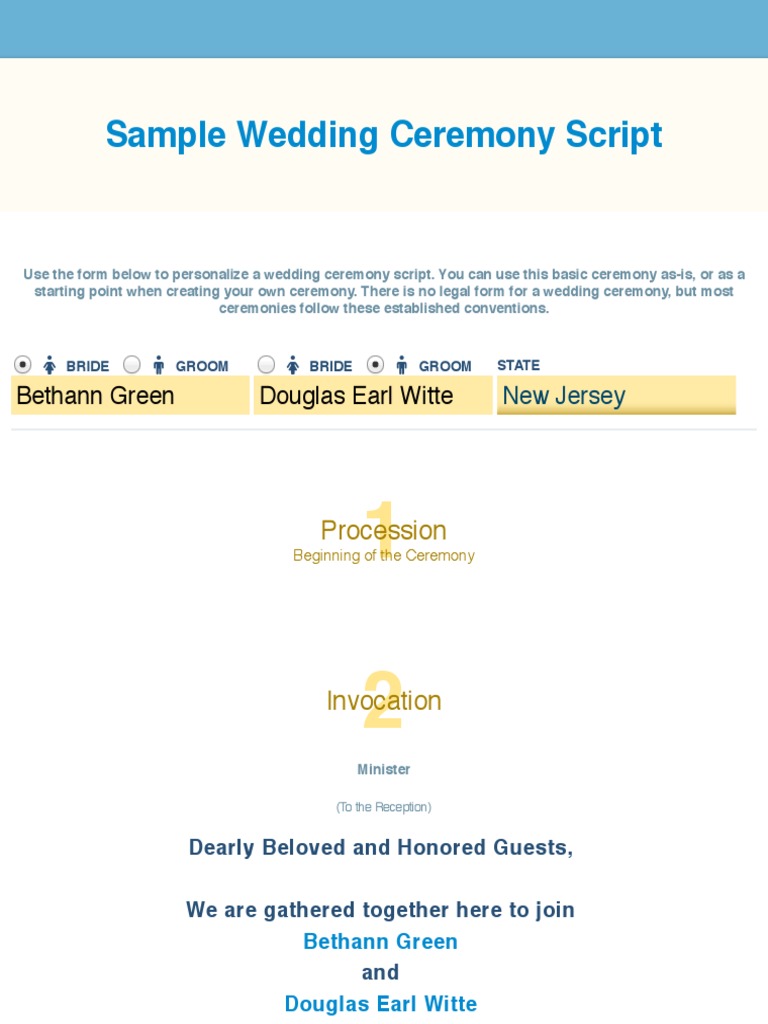Image resolution: width=768 pixels, height=1024 pixels.
Task: Select Groom for Douglas Earl Witte
Action: coord(376,364)
